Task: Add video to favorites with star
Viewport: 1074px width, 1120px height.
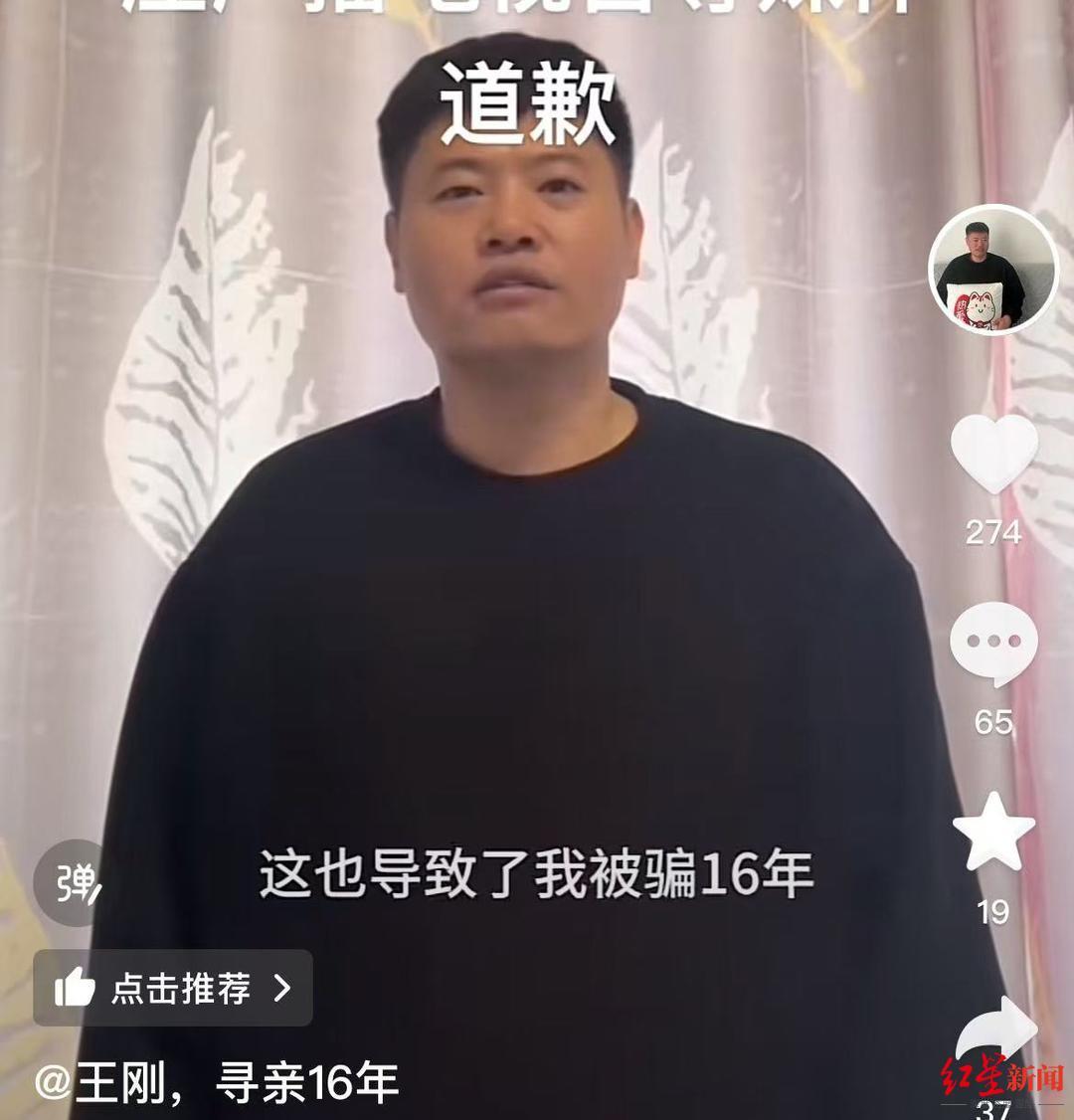Action: click(x=993, y=832)
